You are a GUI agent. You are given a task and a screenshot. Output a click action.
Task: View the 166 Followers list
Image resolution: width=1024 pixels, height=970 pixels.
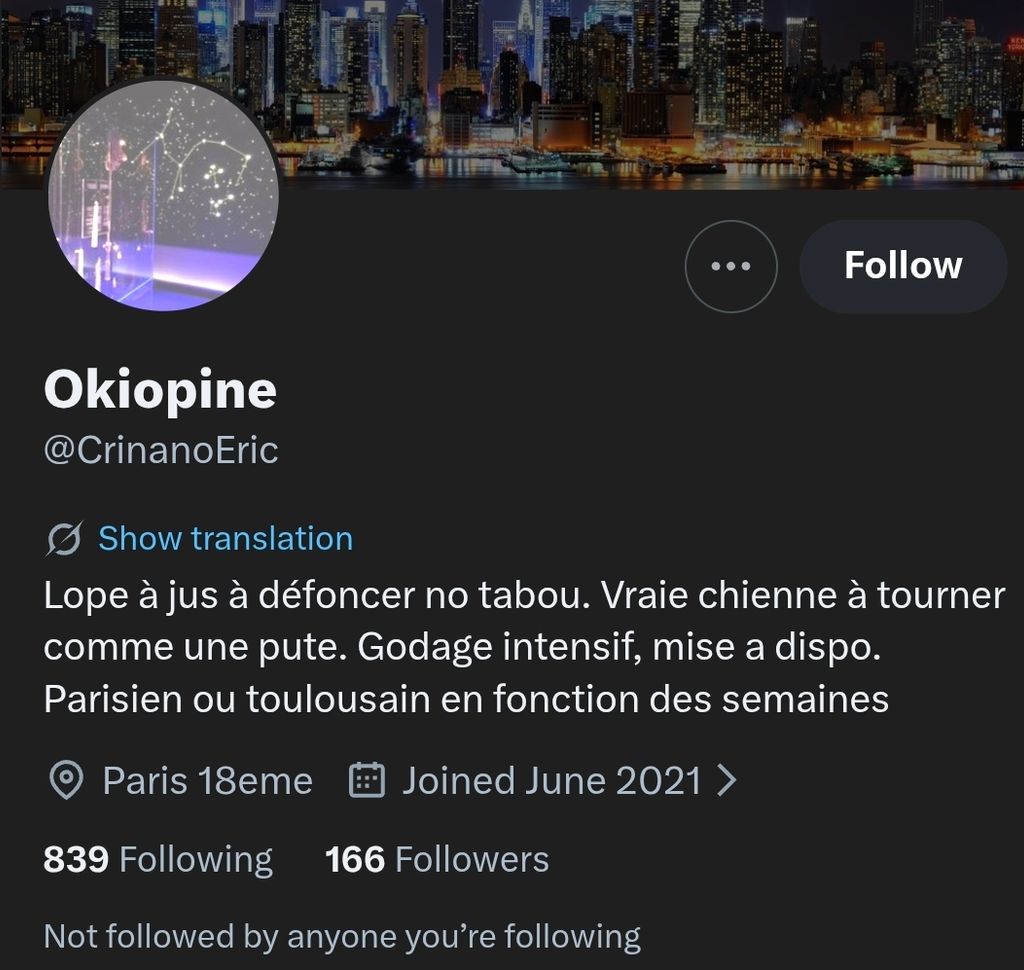pos(437,860)
